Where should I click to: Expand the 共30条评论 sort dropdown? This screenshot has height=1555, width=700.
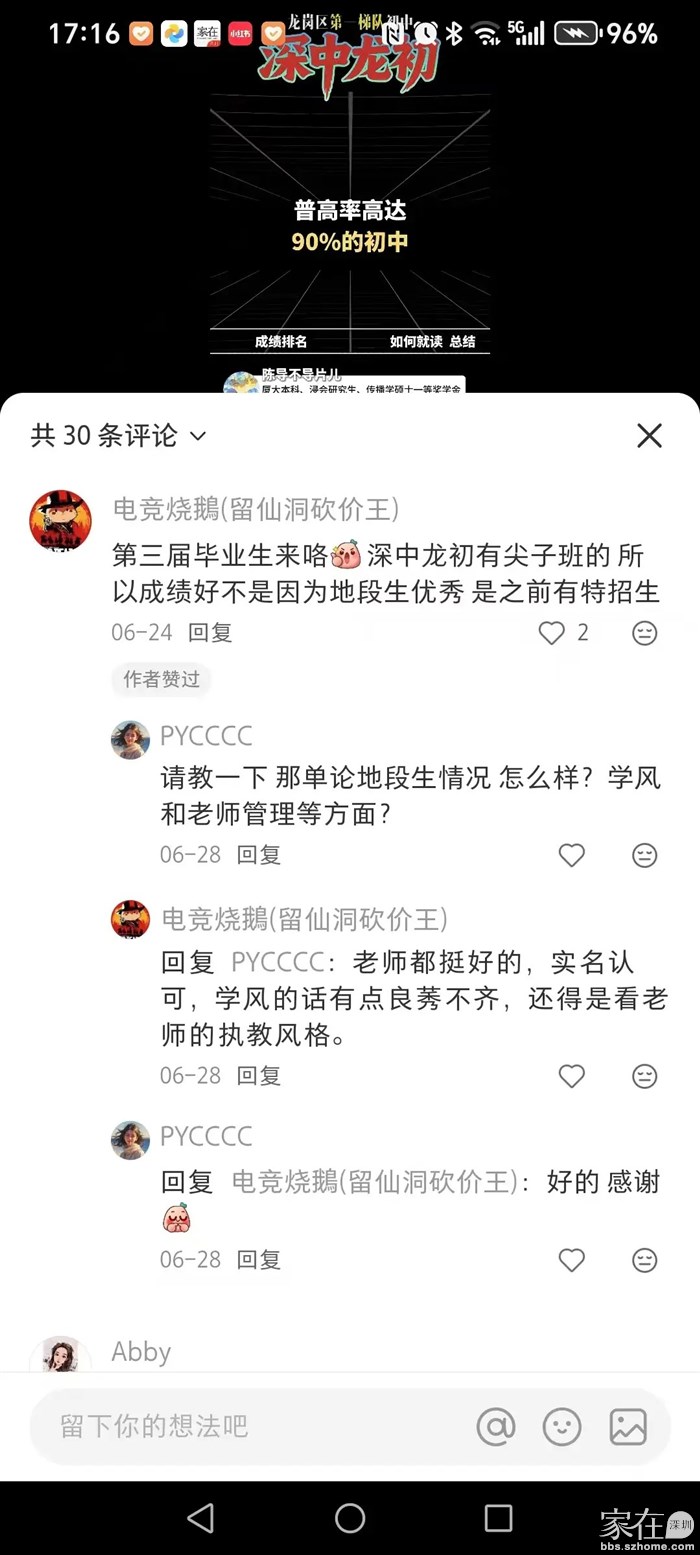tap(198, 436)
